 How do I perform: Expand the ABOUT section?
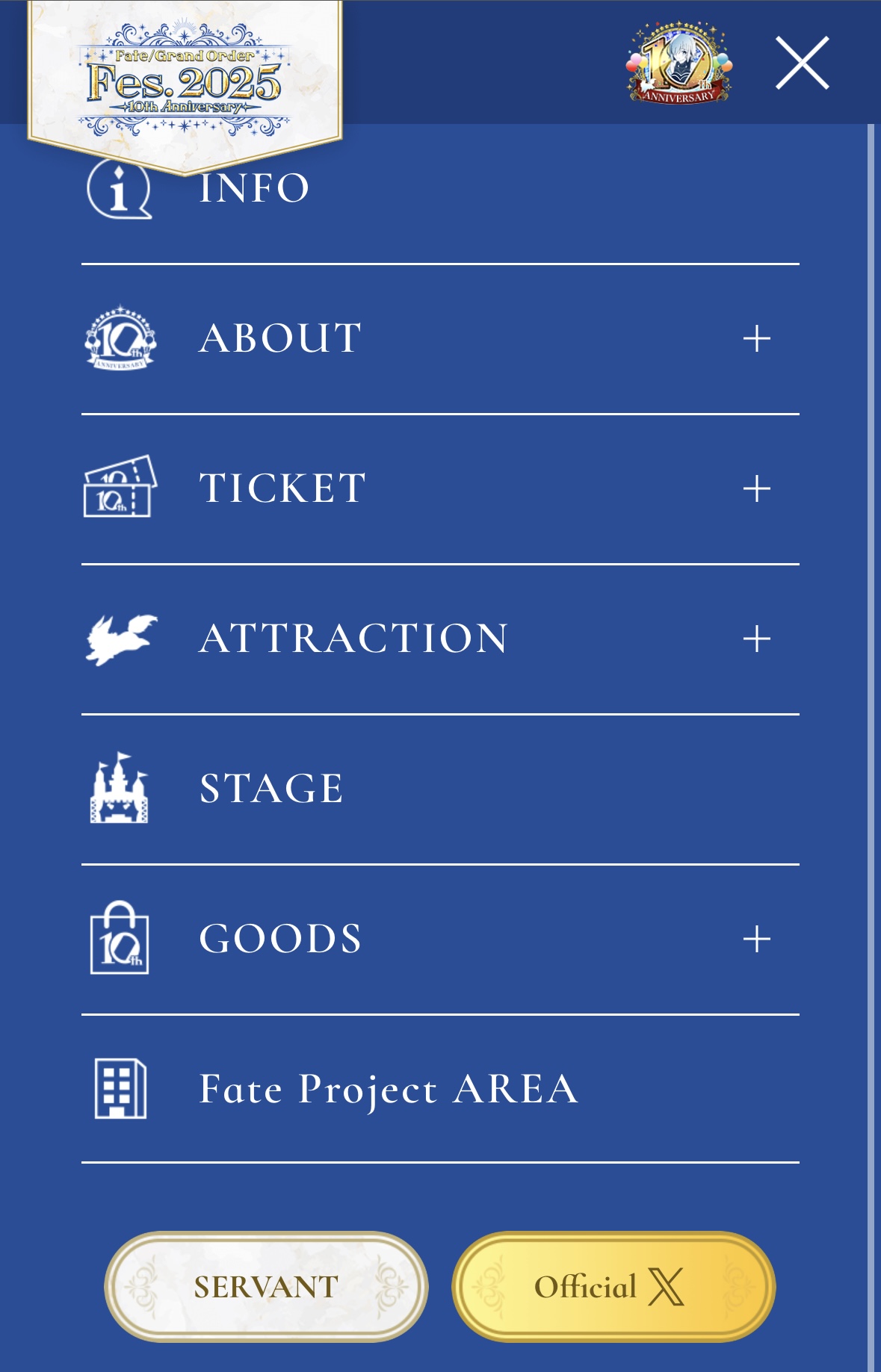click(756, 338)
